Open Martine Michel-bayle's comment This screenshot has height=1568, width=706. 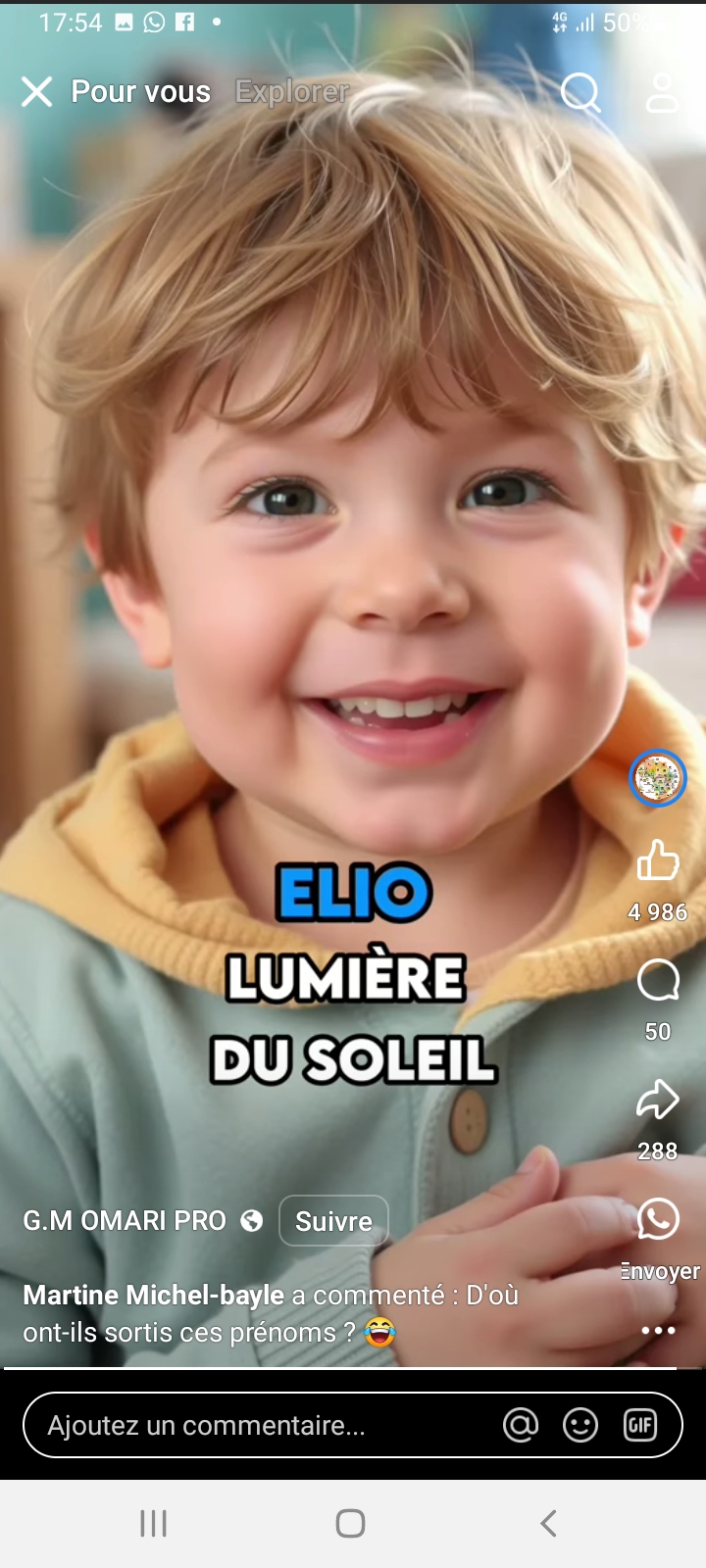click(x=270, y=1313)
